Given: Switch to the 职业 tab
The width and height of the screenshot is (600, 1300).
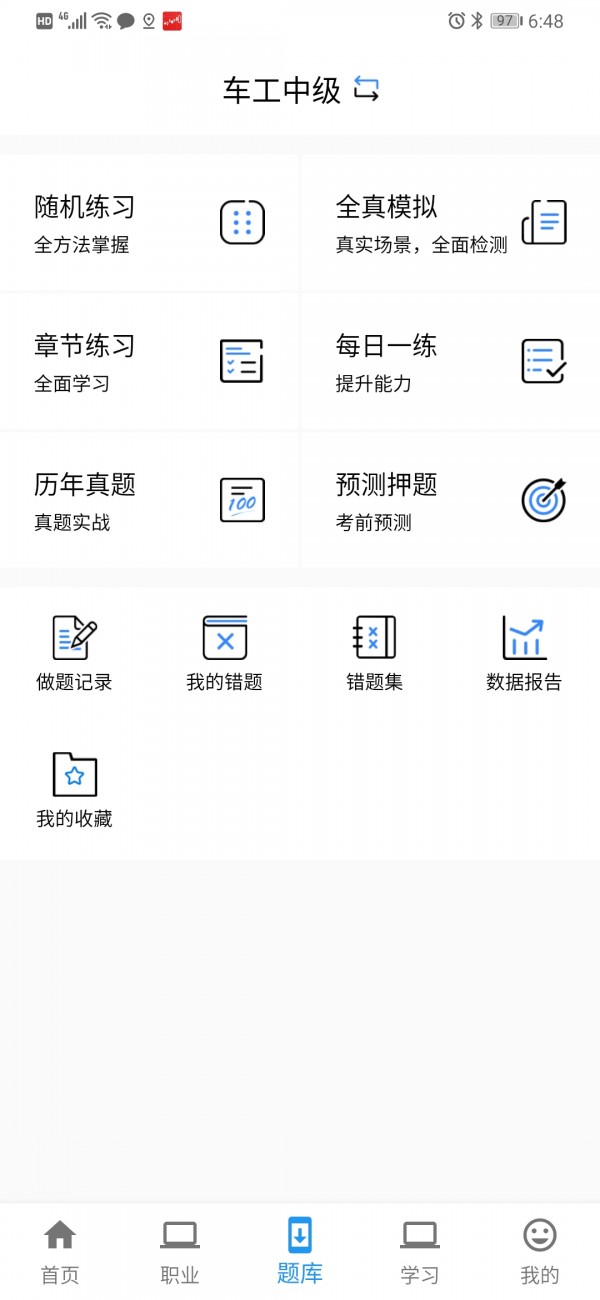Looking at the screenshot, I should pyautogui.click(x=180, y=1251).
